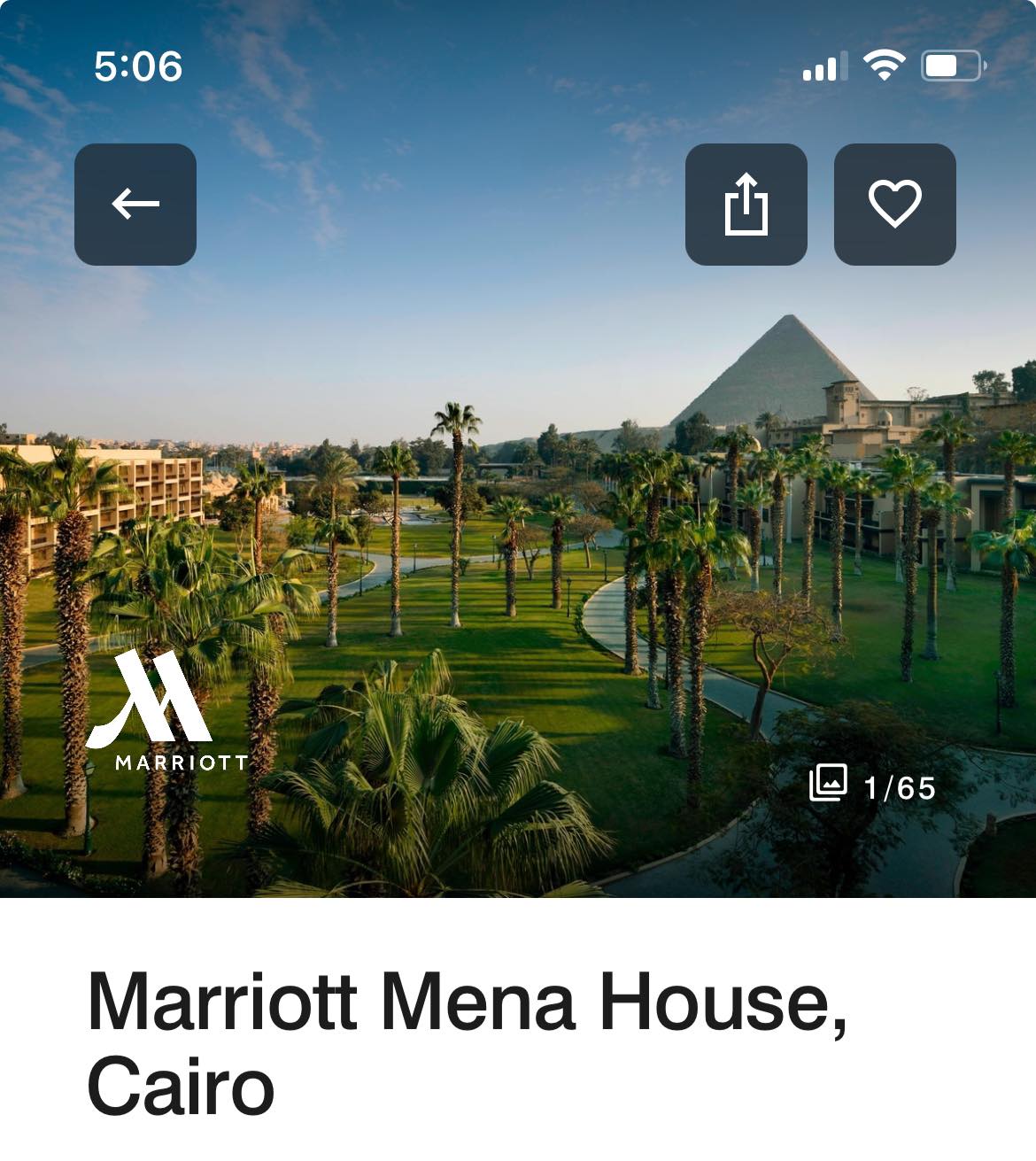Share this hotel listing
Viewport: 1036px width, 1161px height.
tap(746, 205)
